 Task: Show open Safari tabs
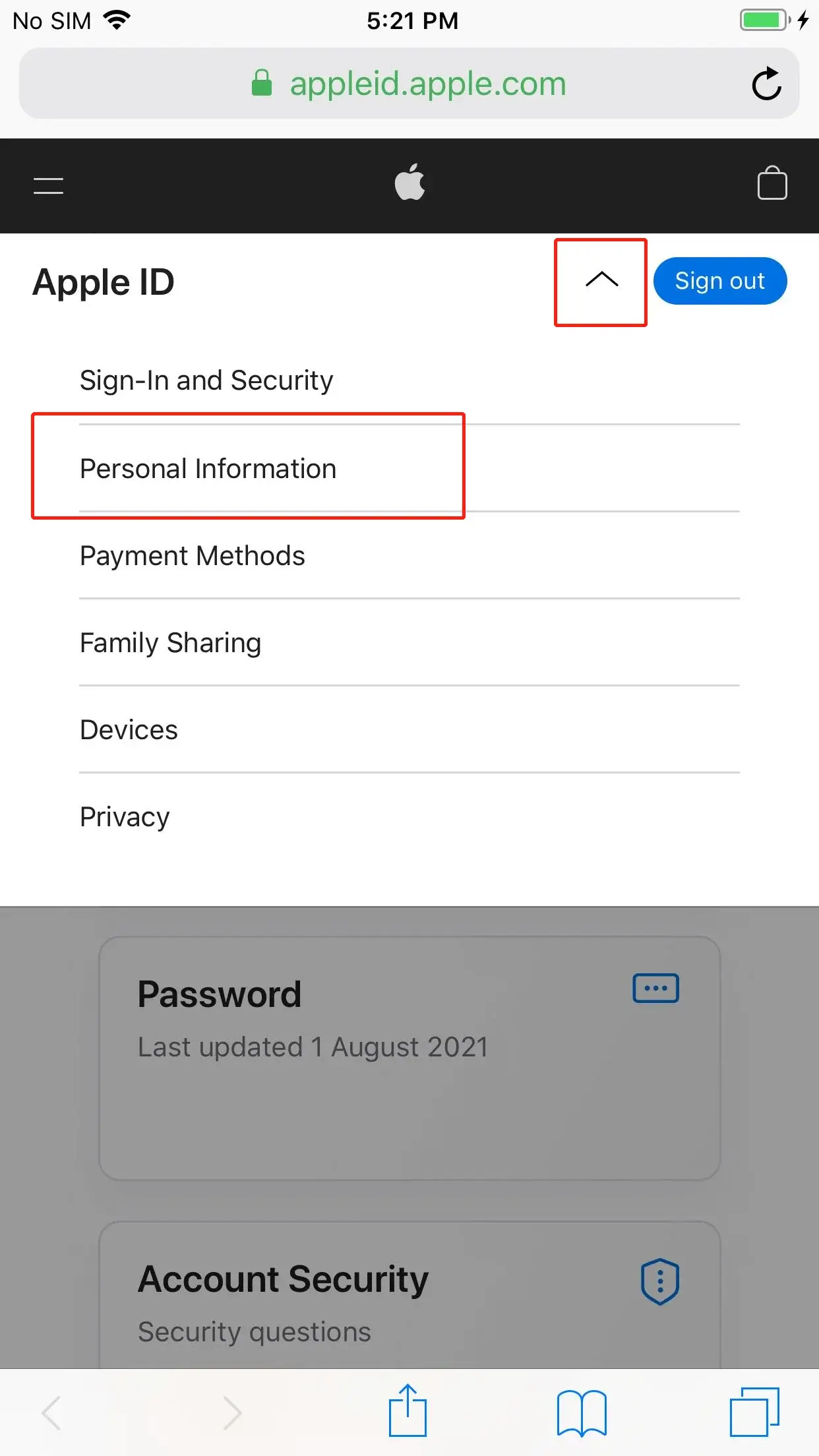pyautogui.click(x=754, y=1412)
